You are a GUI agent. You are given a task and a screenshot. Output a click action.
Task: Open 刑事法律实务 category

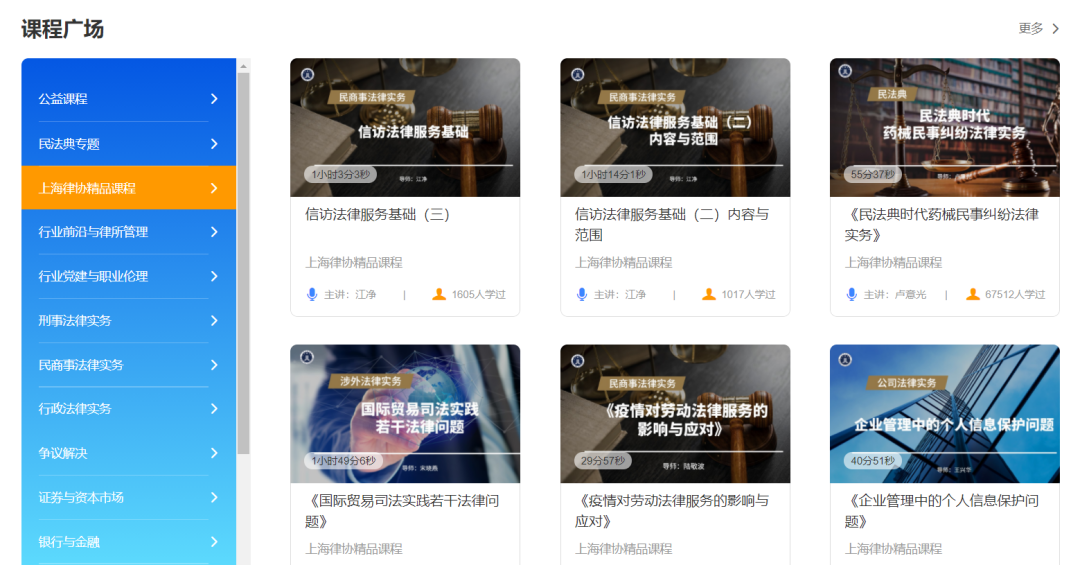tap(128, 321)
